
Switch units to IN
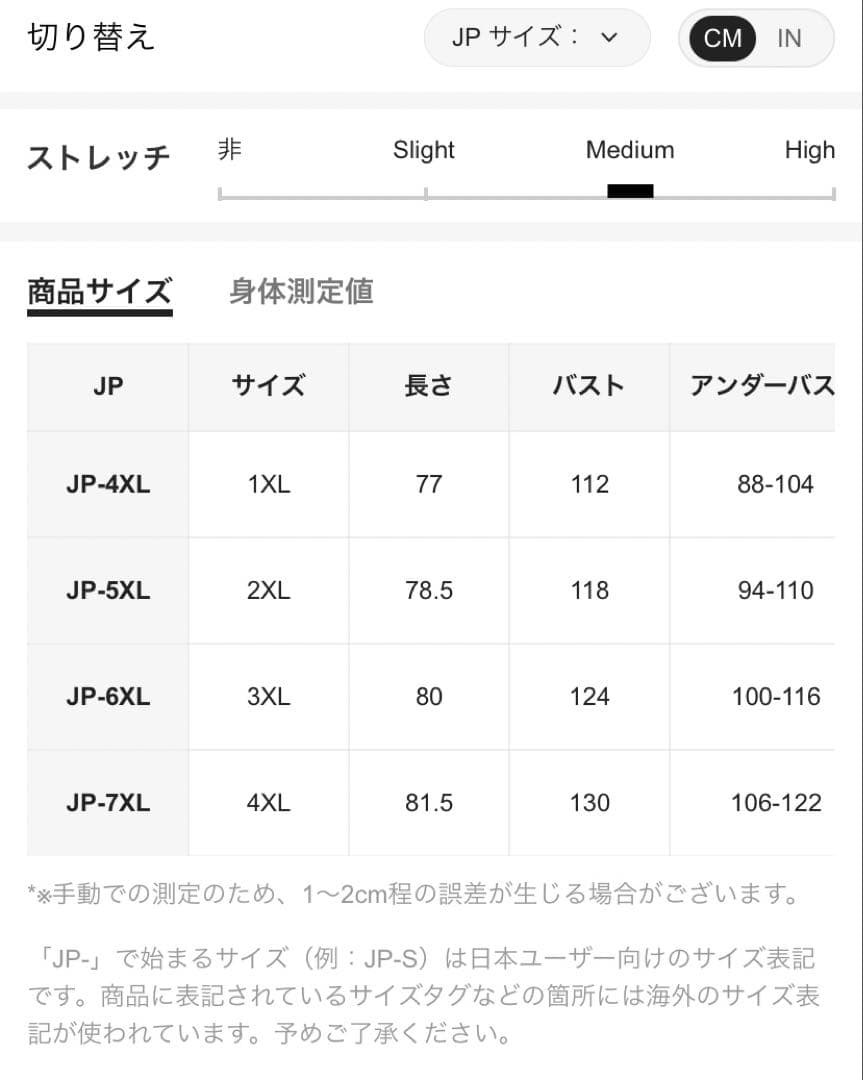coord(789,38)
